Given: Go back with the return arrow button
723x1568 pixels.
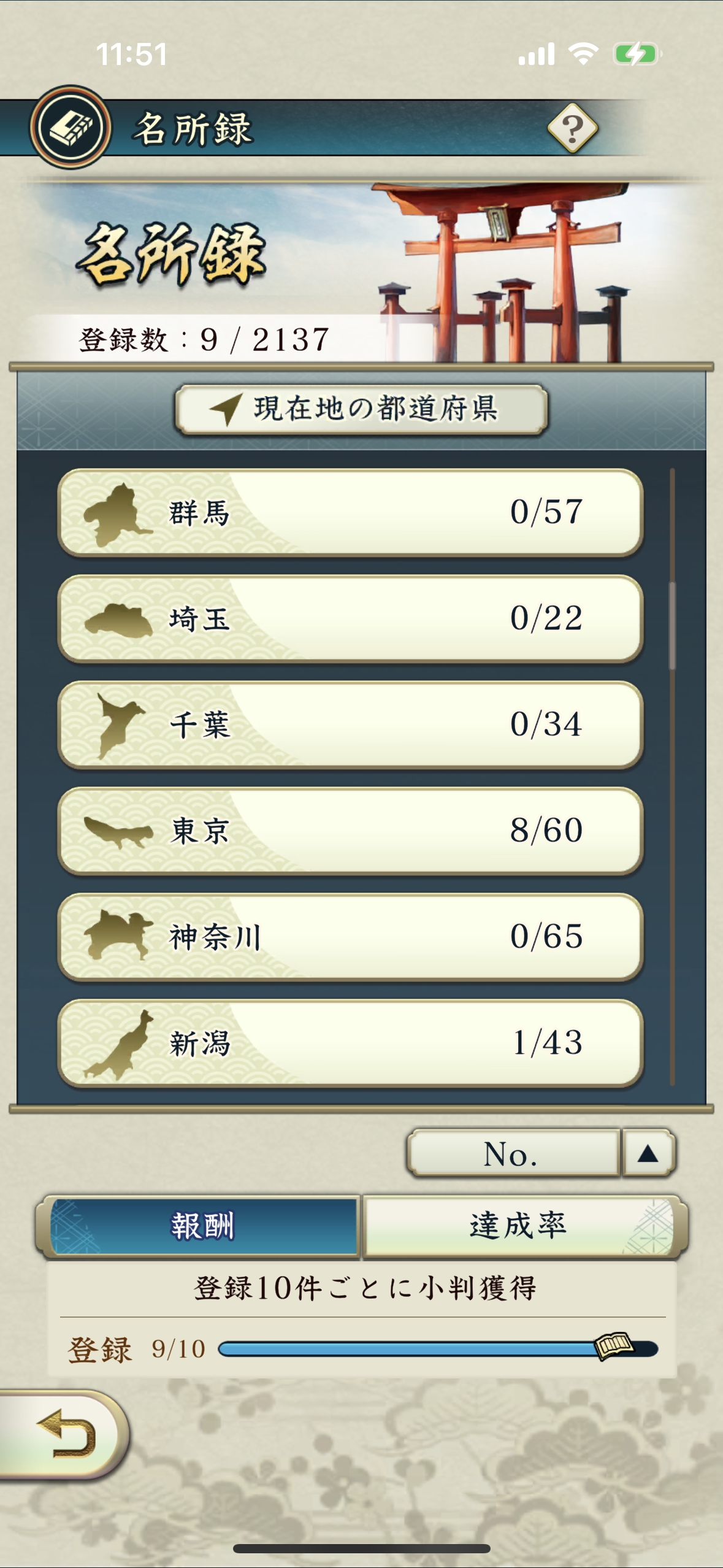Looking at the screenshot, I should tap(64, 1434).
